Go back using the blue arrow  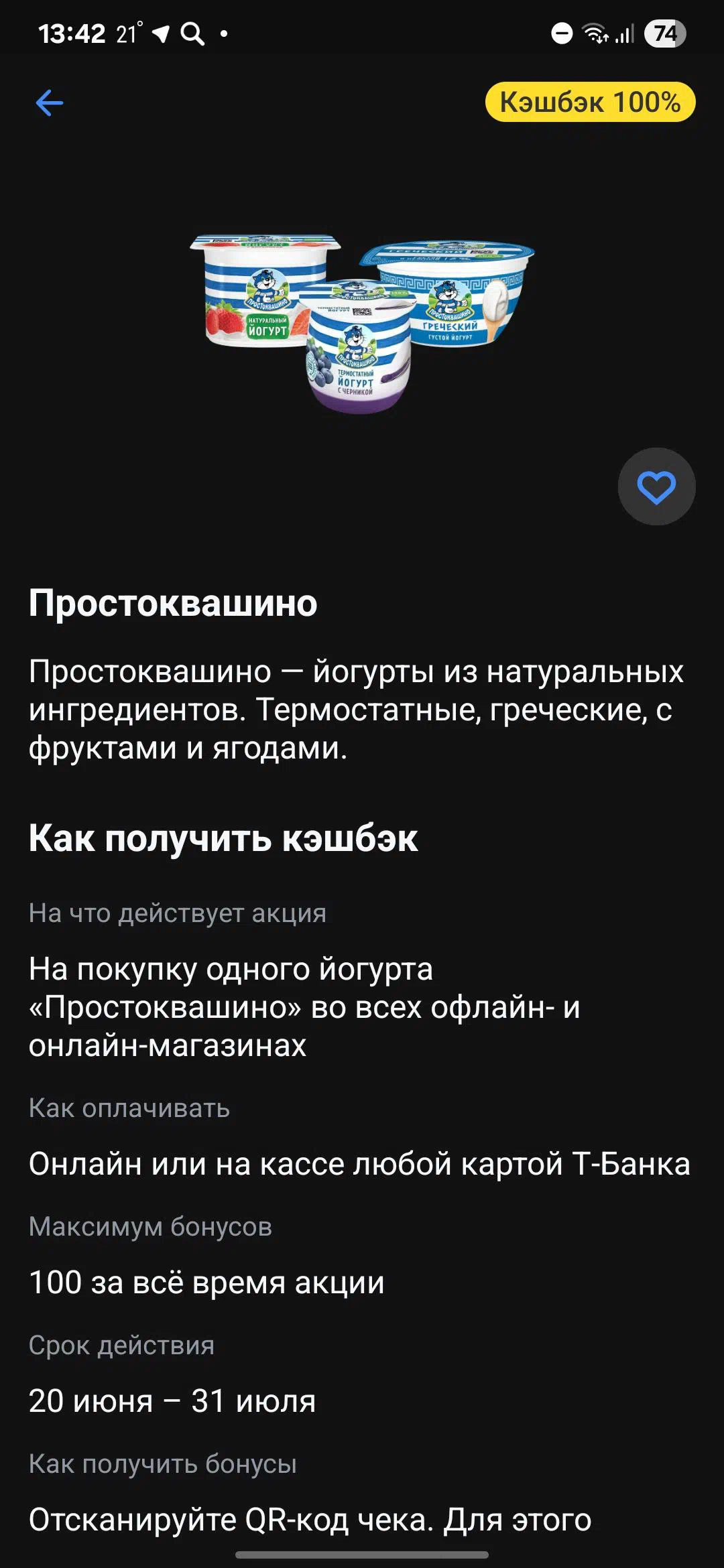click(49, 103)
